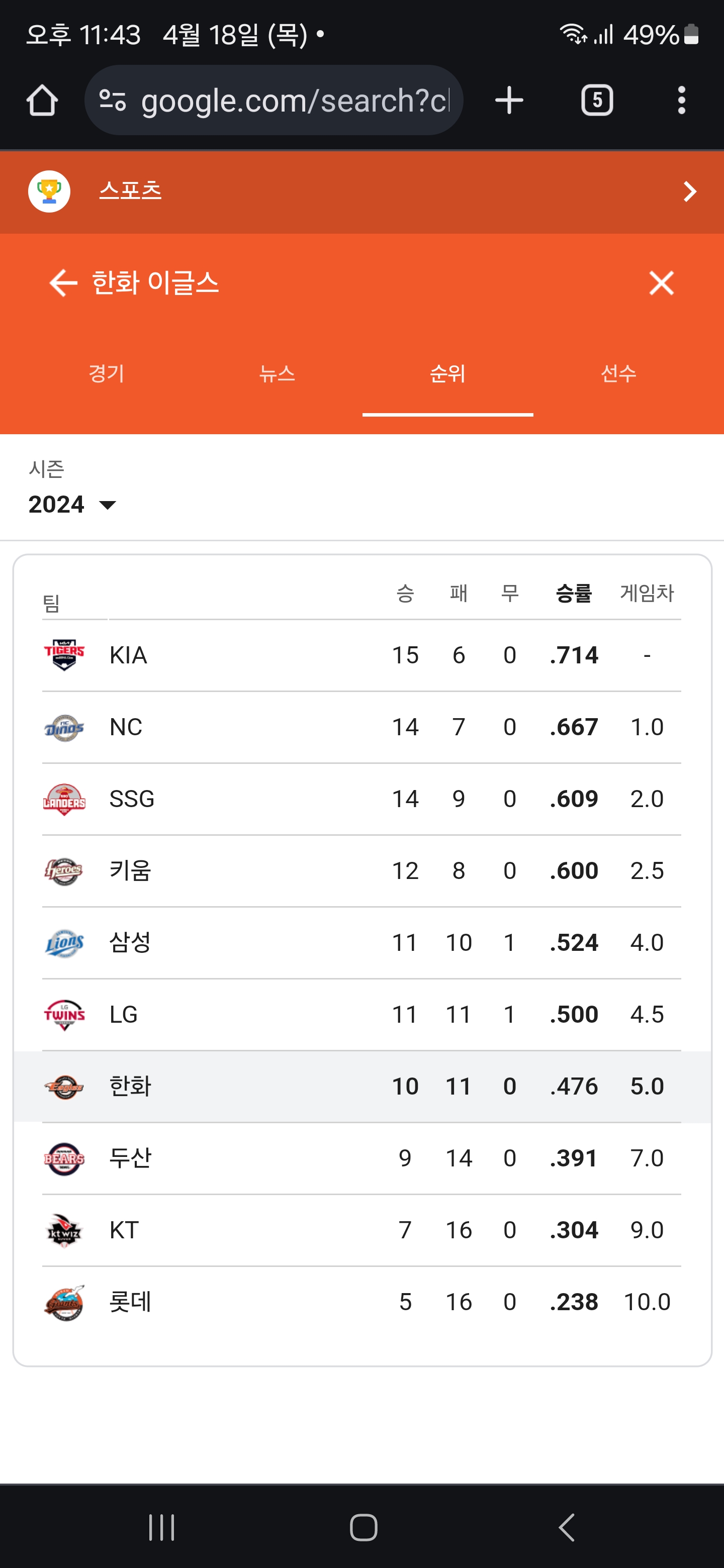This screenshot has width=724, height=1568.
Task: Open the 롯데 team row
Action: coord(361,1302)
